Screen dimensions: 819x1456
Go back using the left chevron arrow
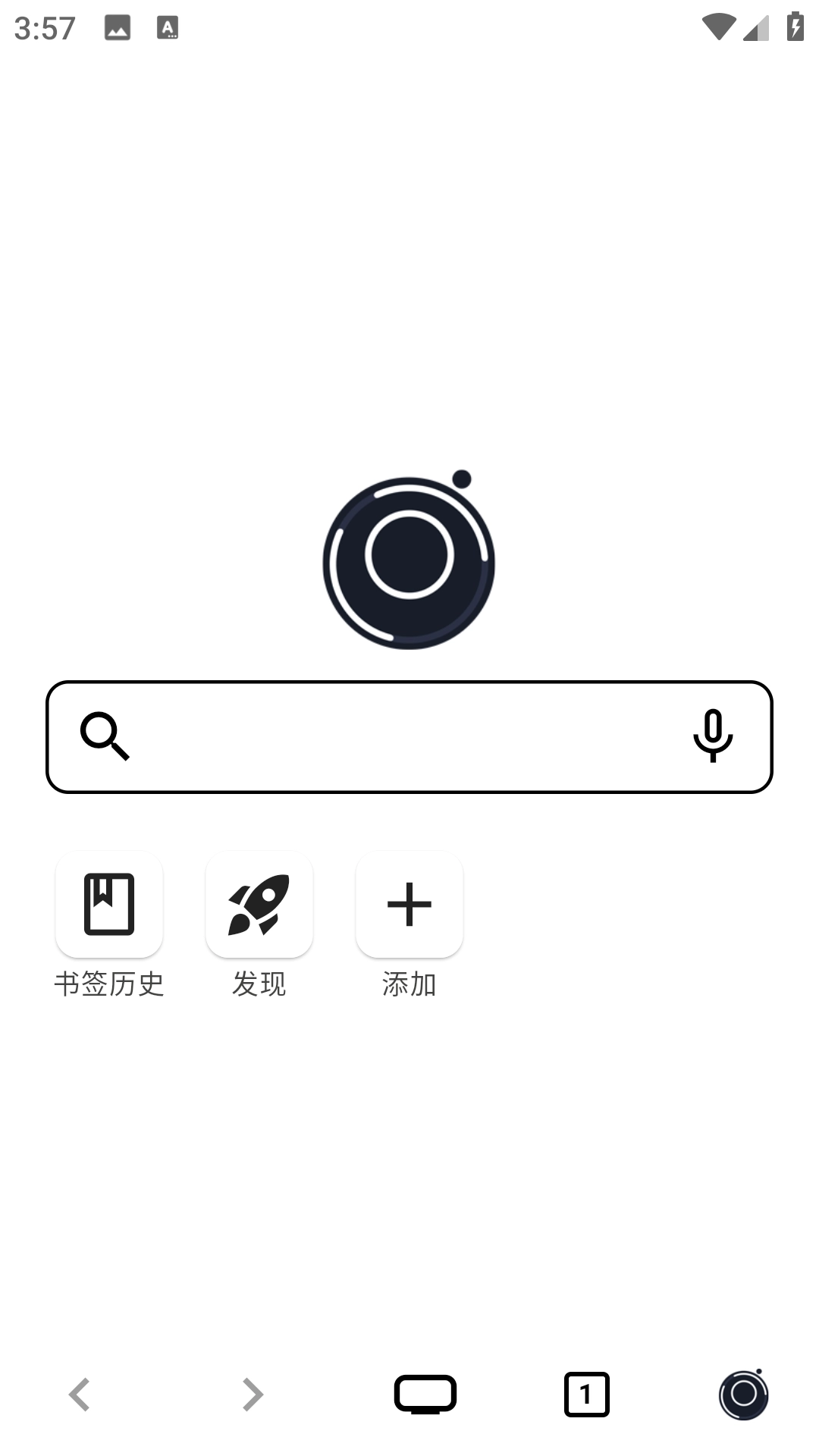pos(79,1392)
